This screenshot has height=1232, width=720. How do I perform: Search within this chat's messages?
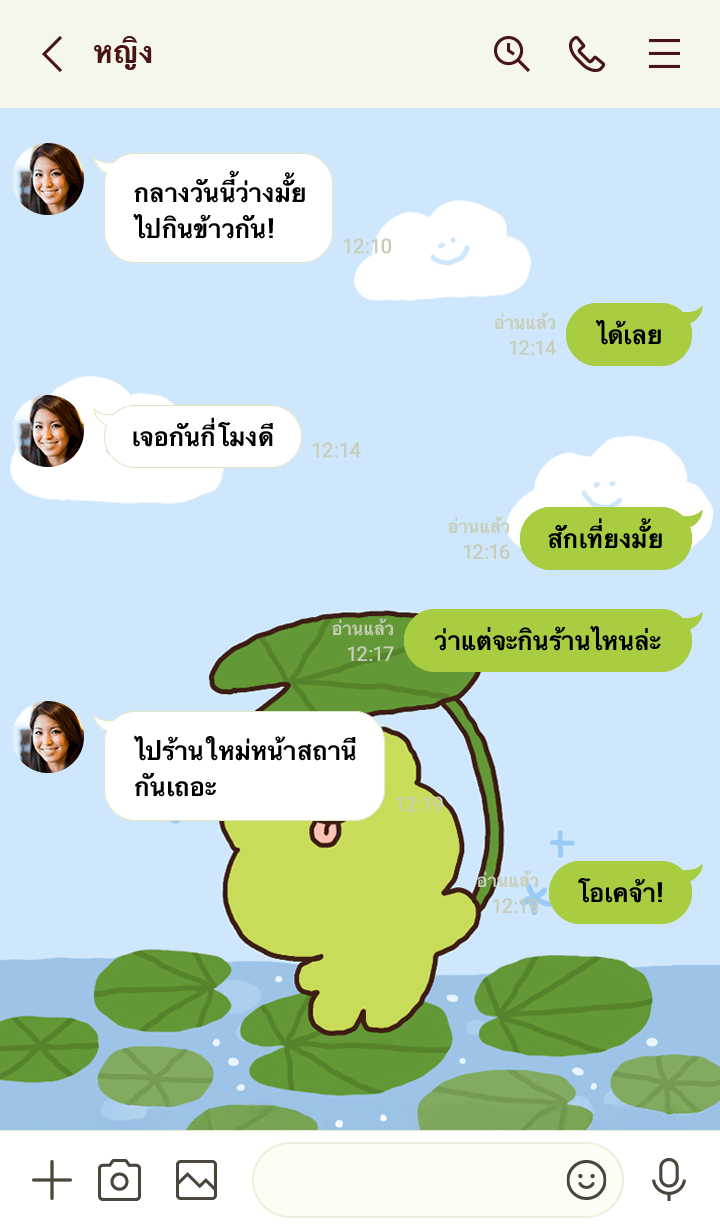(511, 54)
